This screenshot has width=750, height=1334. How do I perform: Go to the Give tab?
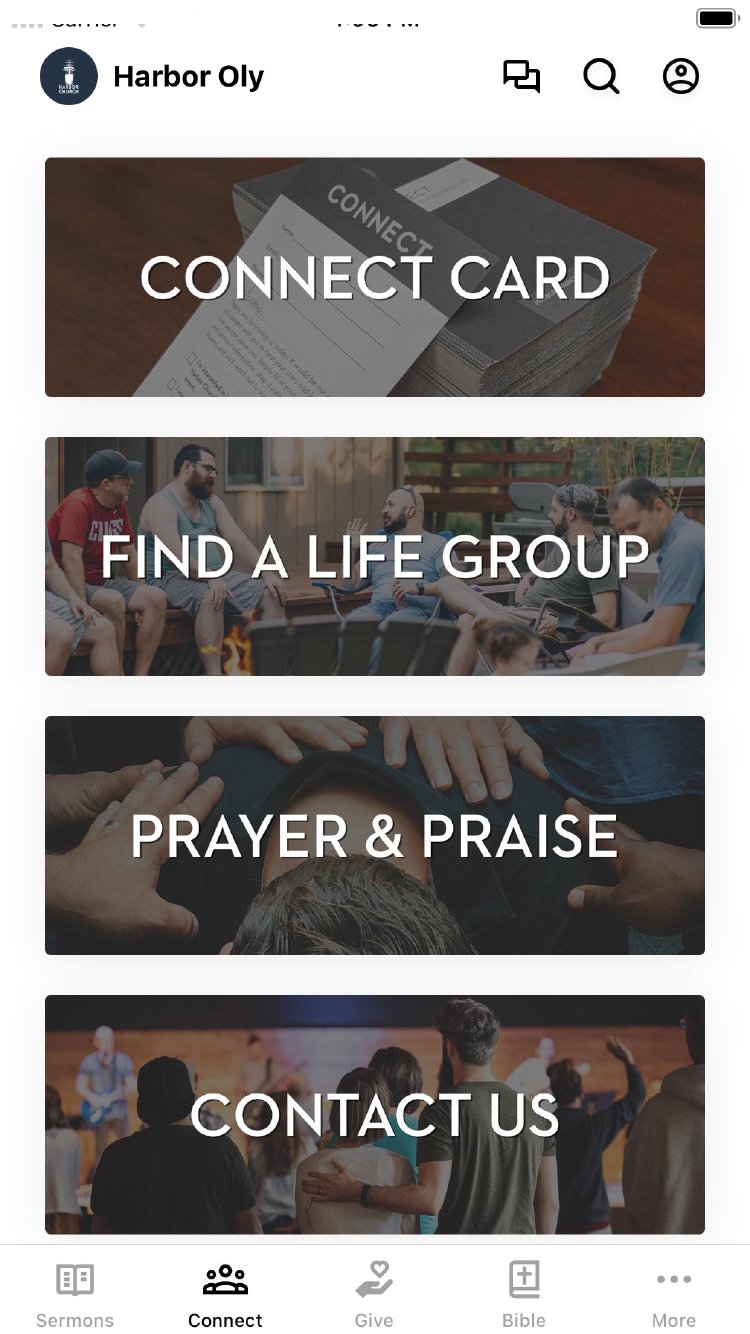click(374, 1294)
